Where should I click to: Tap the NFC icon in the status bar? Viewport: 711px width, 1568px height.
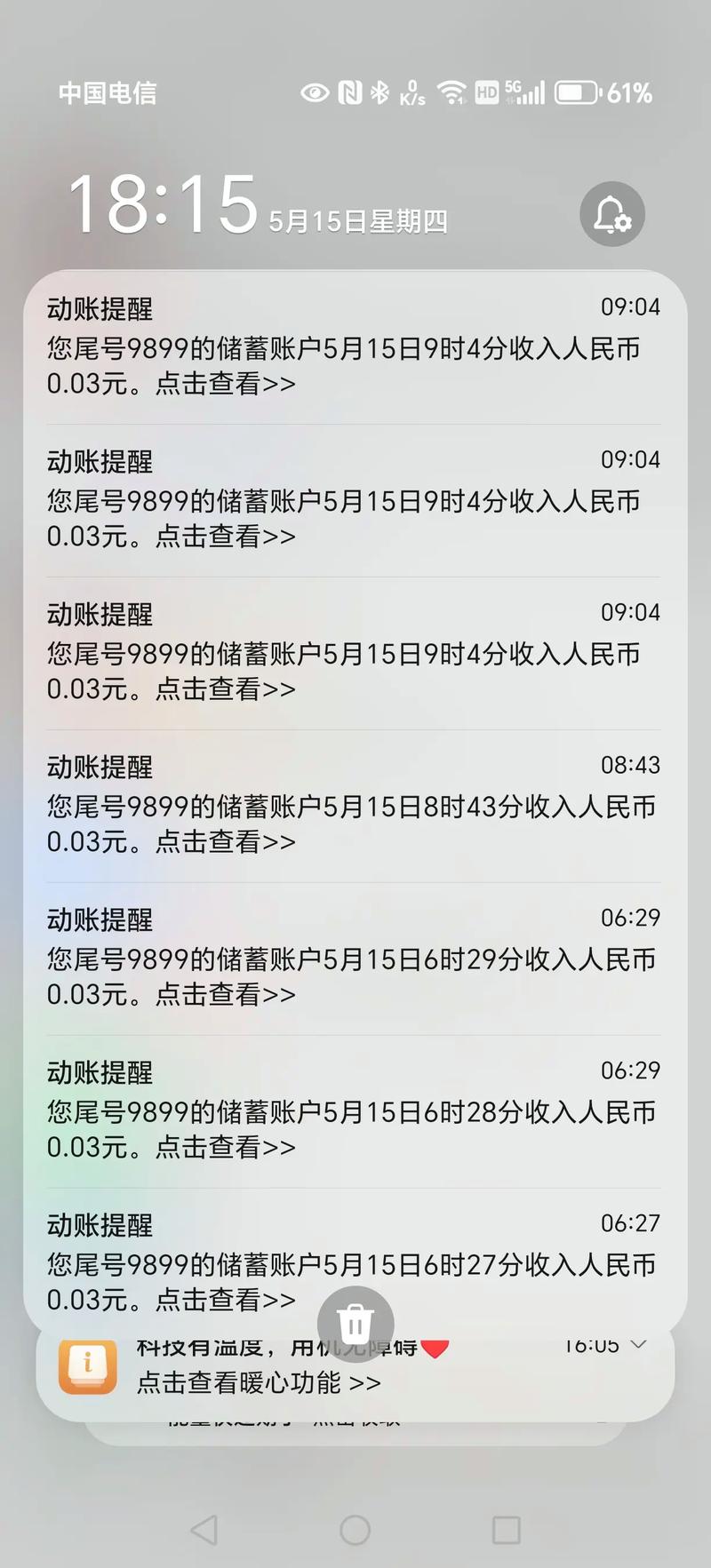tap(349, 92)
